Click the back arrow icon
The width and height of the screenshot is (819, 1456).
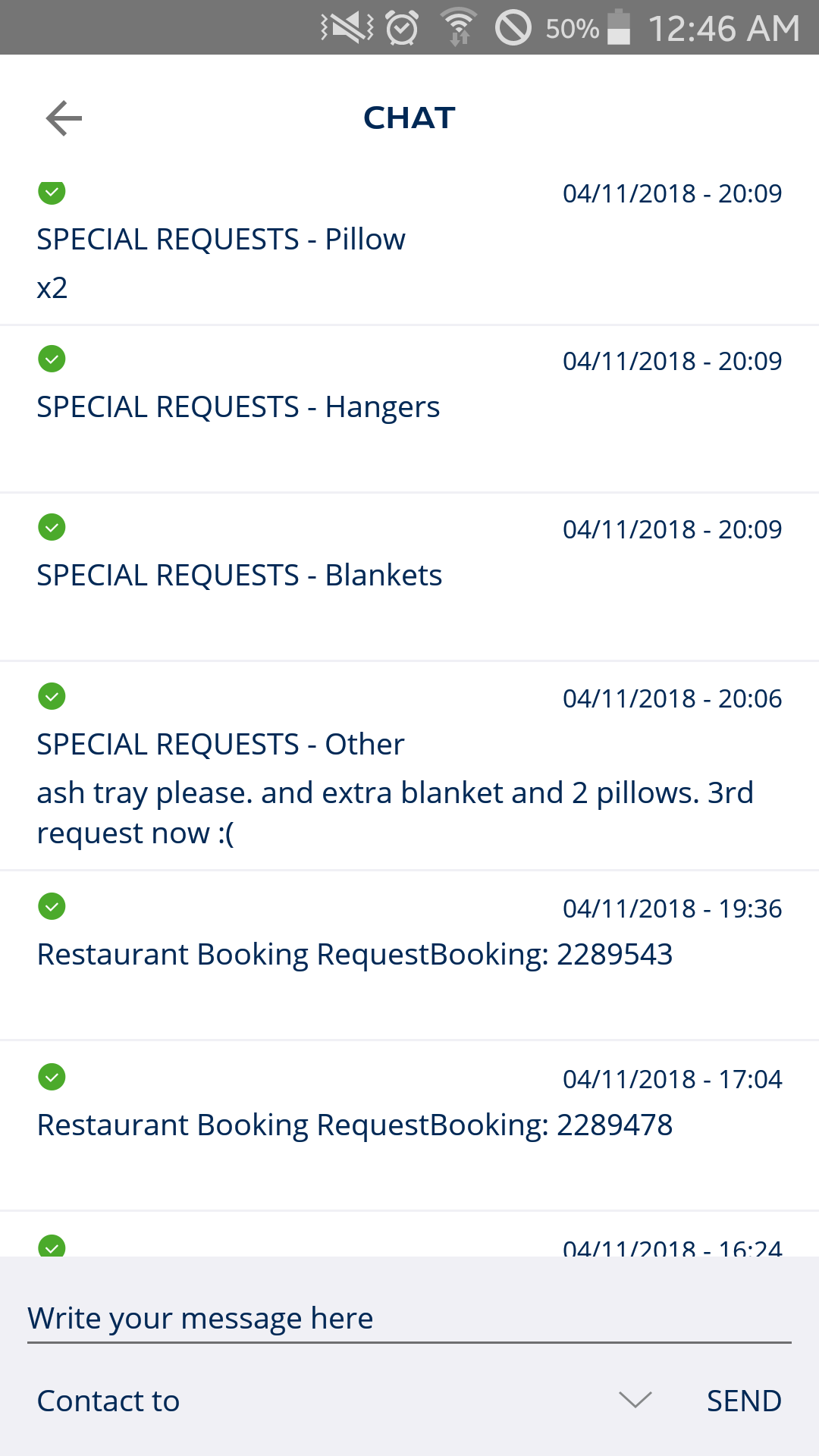[x=63, y=118]
